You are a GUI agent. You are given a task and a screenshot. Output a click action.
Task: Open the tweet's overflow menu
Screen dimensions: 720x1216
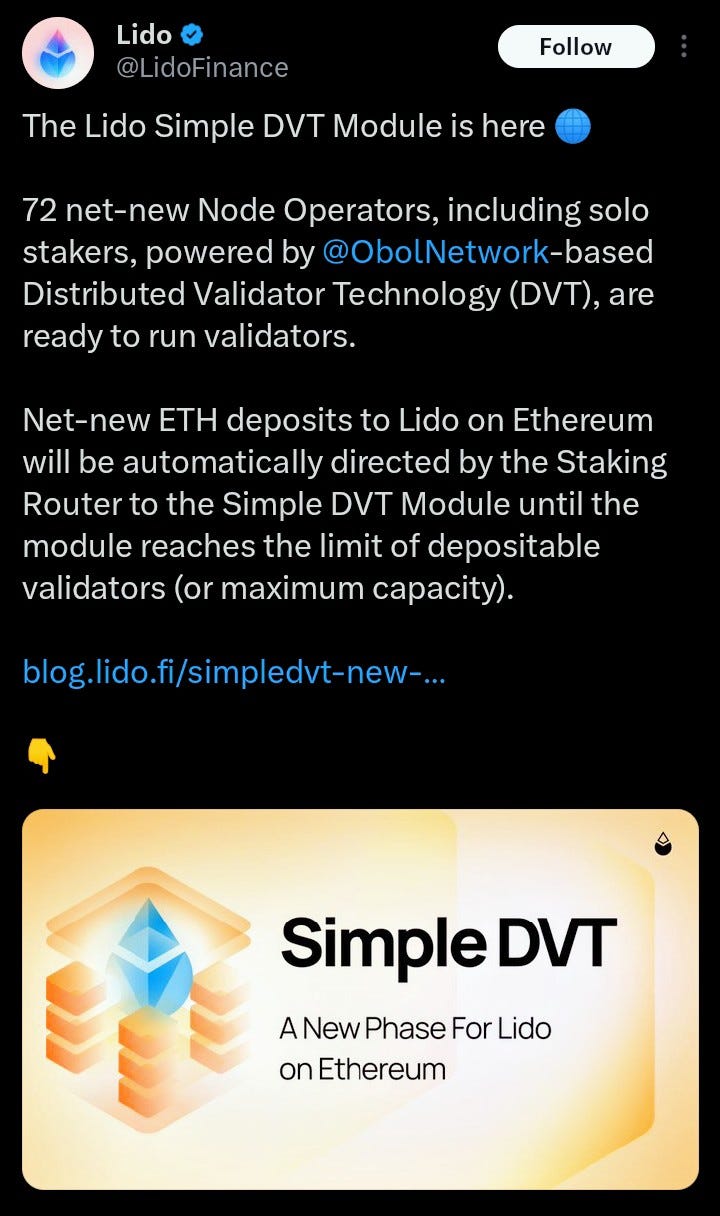(x=684, y=47)
